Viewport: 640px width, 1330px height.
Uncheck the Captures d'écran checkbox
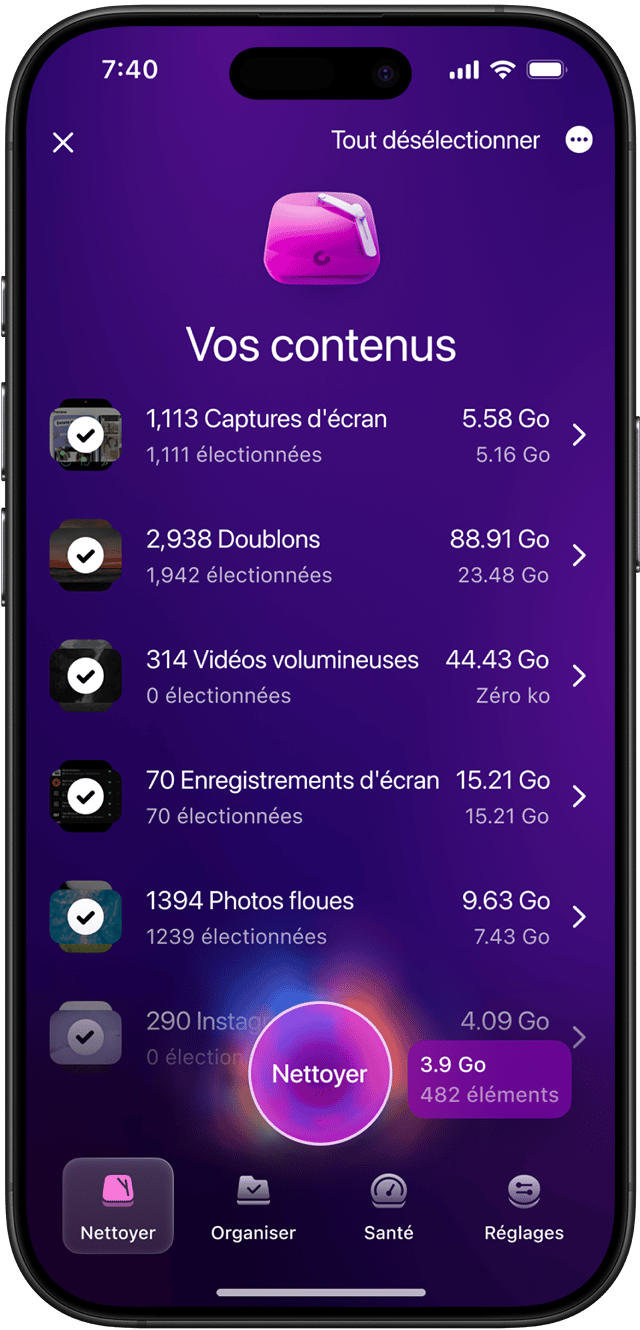pyautogui.click(x=86, y=435)
